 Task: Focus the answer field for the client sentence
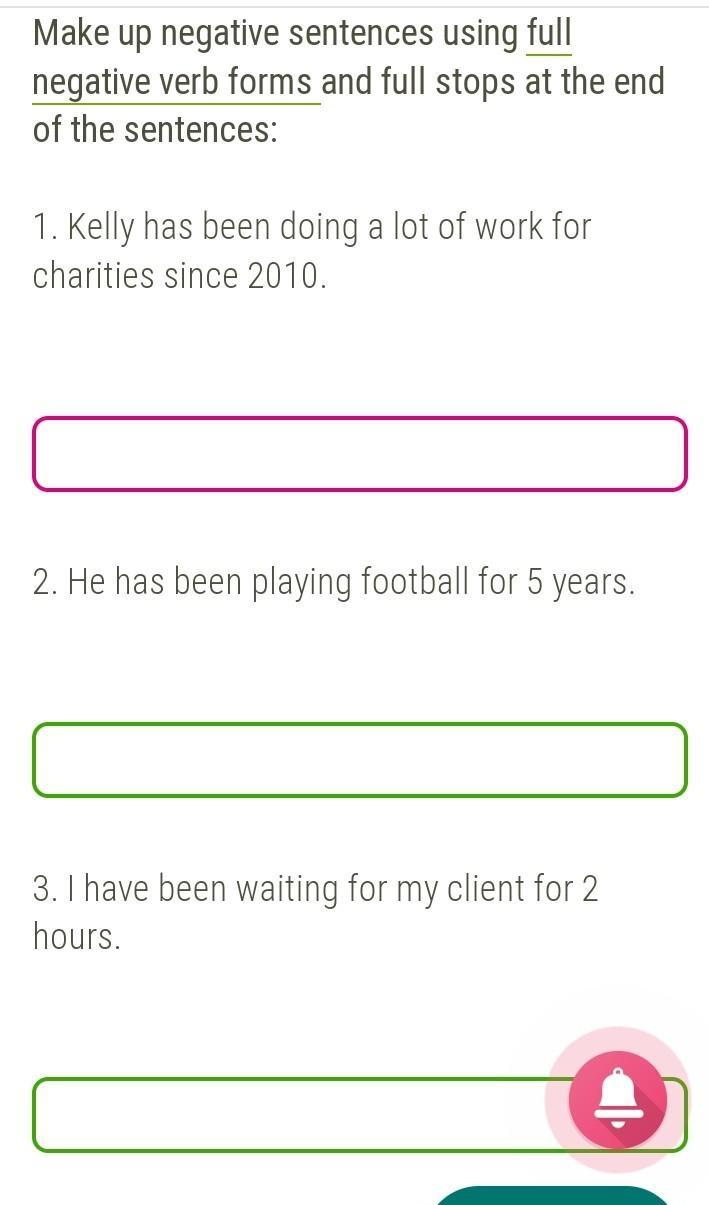(290, 1114)
